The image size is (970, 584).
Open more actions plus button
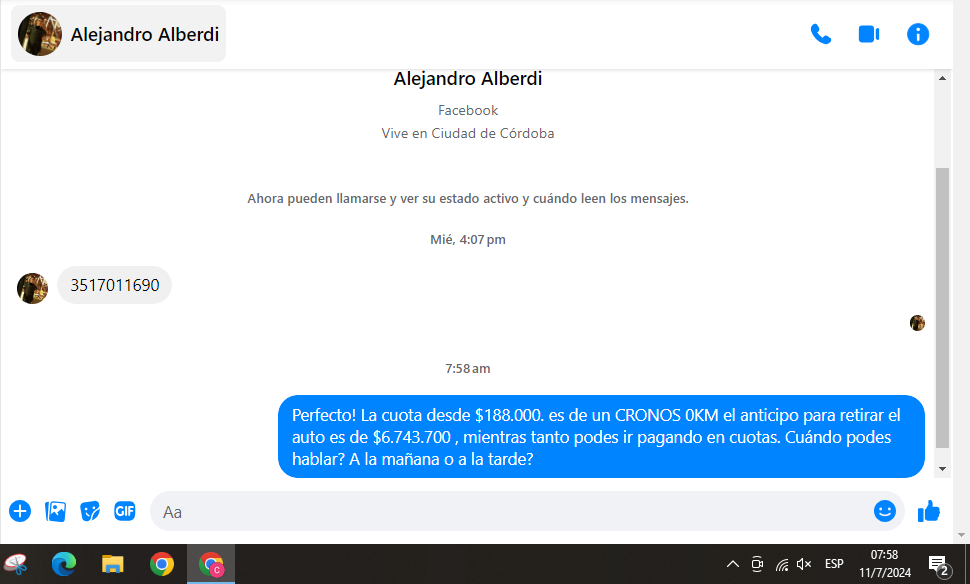20,511
